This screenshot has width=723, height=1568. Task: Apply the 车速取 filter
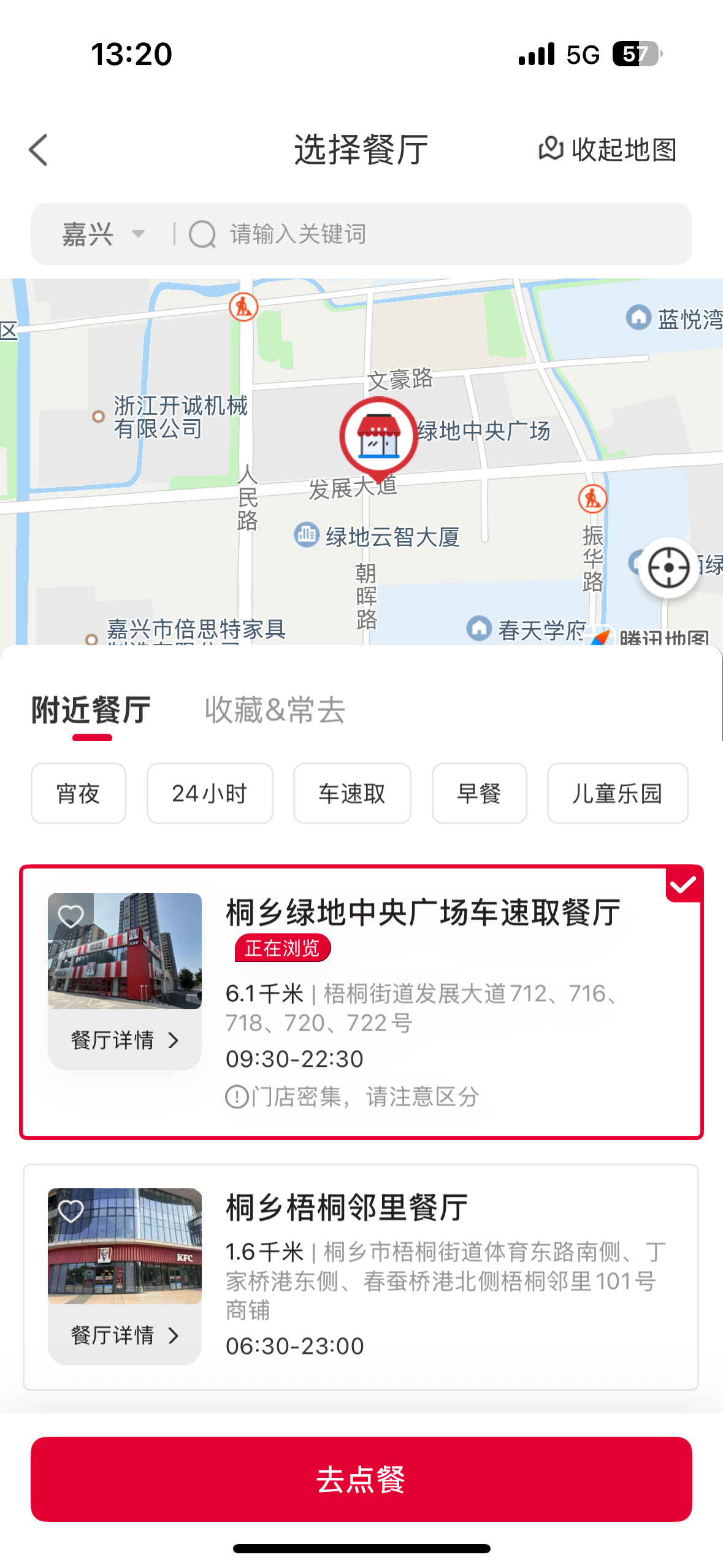[352, 793]
